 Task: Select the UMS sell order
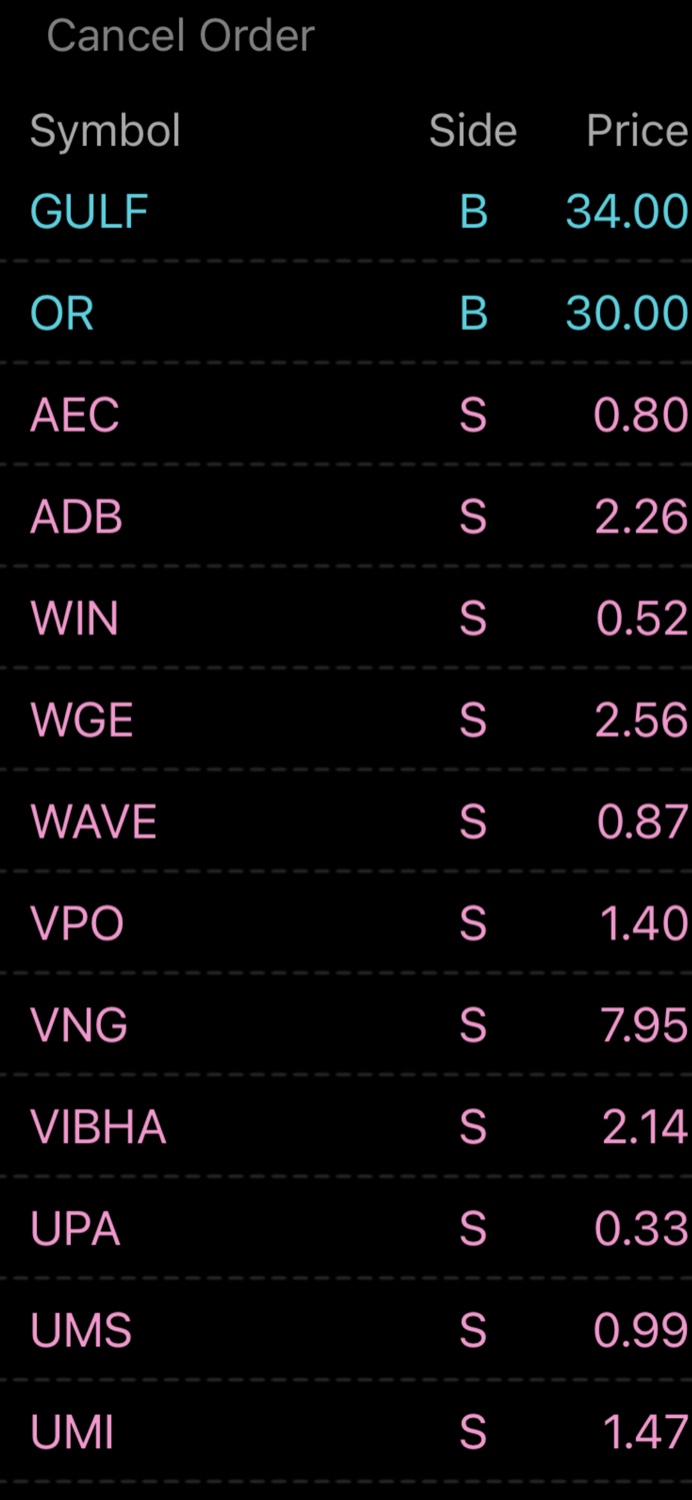[x=346, y=1331]
